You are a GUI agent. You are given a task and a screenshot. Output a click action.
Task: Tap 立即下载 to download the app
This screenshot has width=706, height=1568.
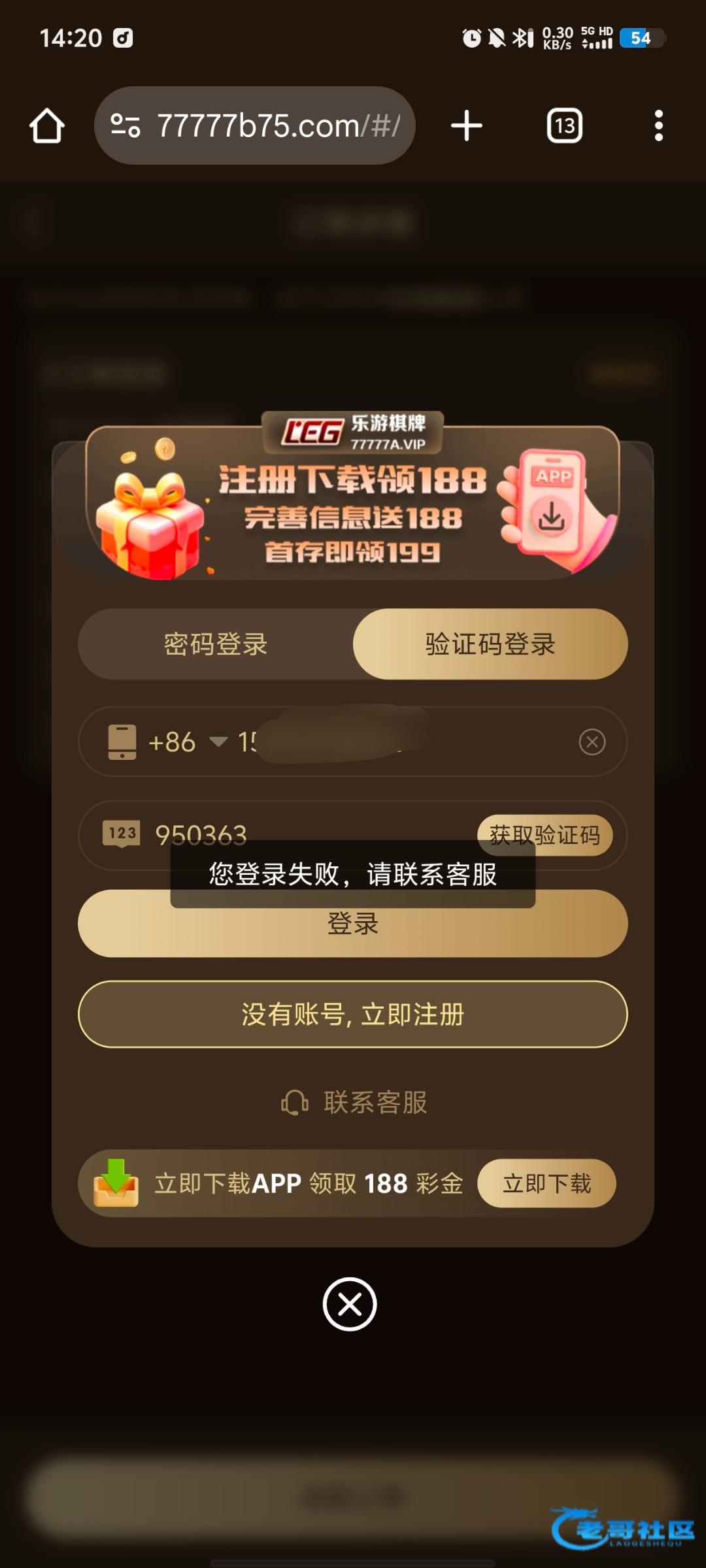(x=546, y=1183)
